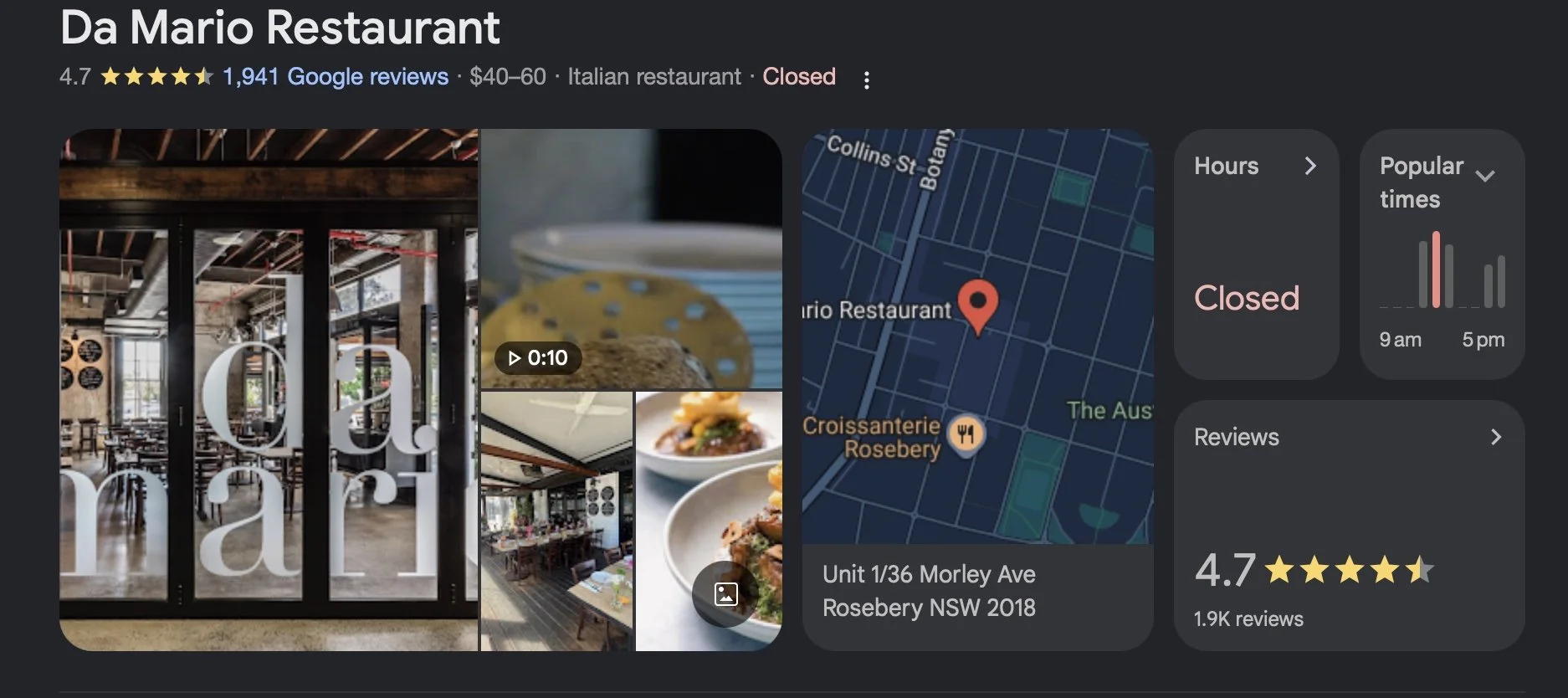Open the map of the restaurant location
Screen dimensions: 1568x698
click(977, 336)
